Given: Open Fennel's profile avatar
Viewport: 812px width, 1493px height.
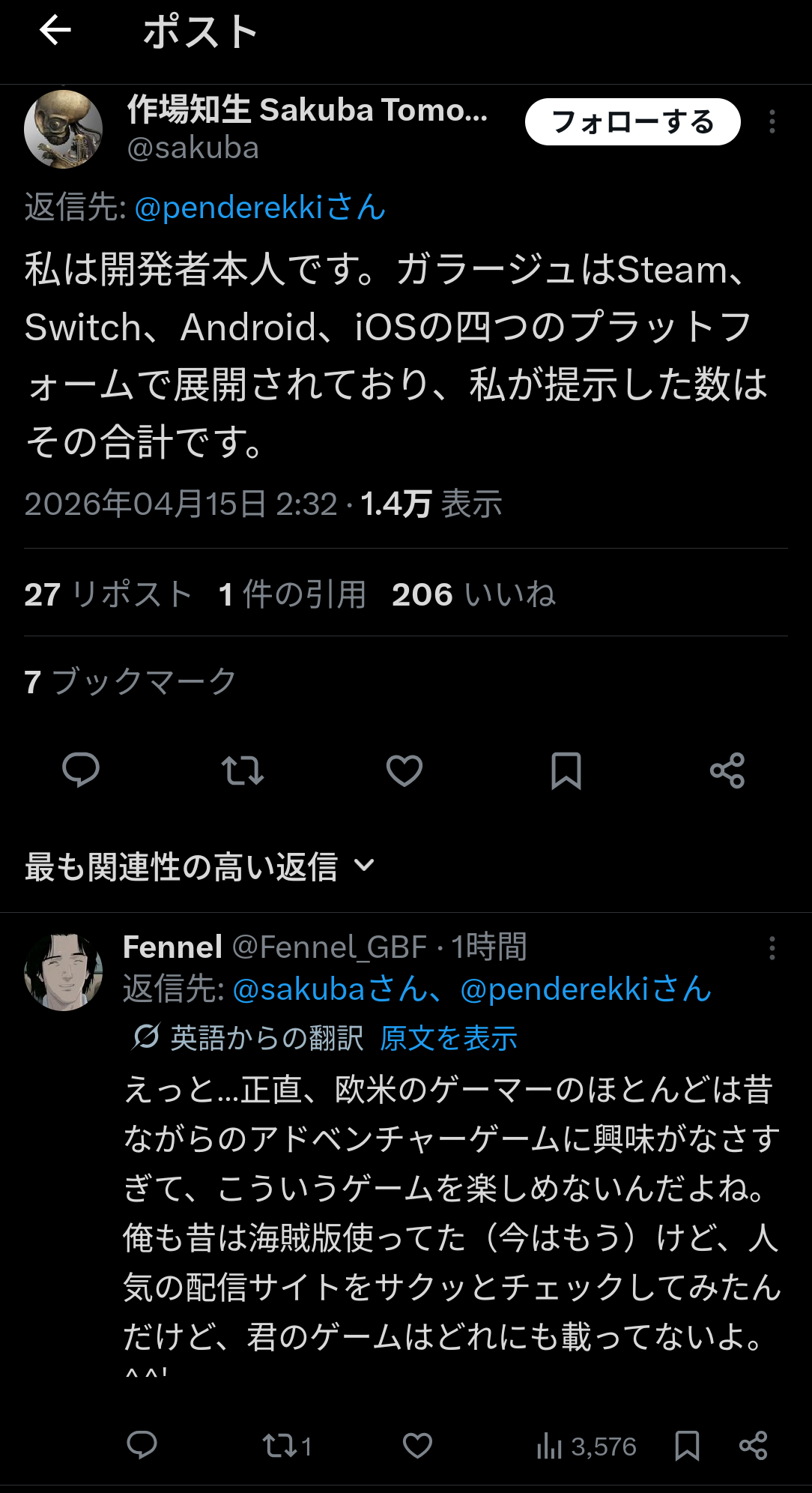Looking at the screenshot, I should (64, 971).
